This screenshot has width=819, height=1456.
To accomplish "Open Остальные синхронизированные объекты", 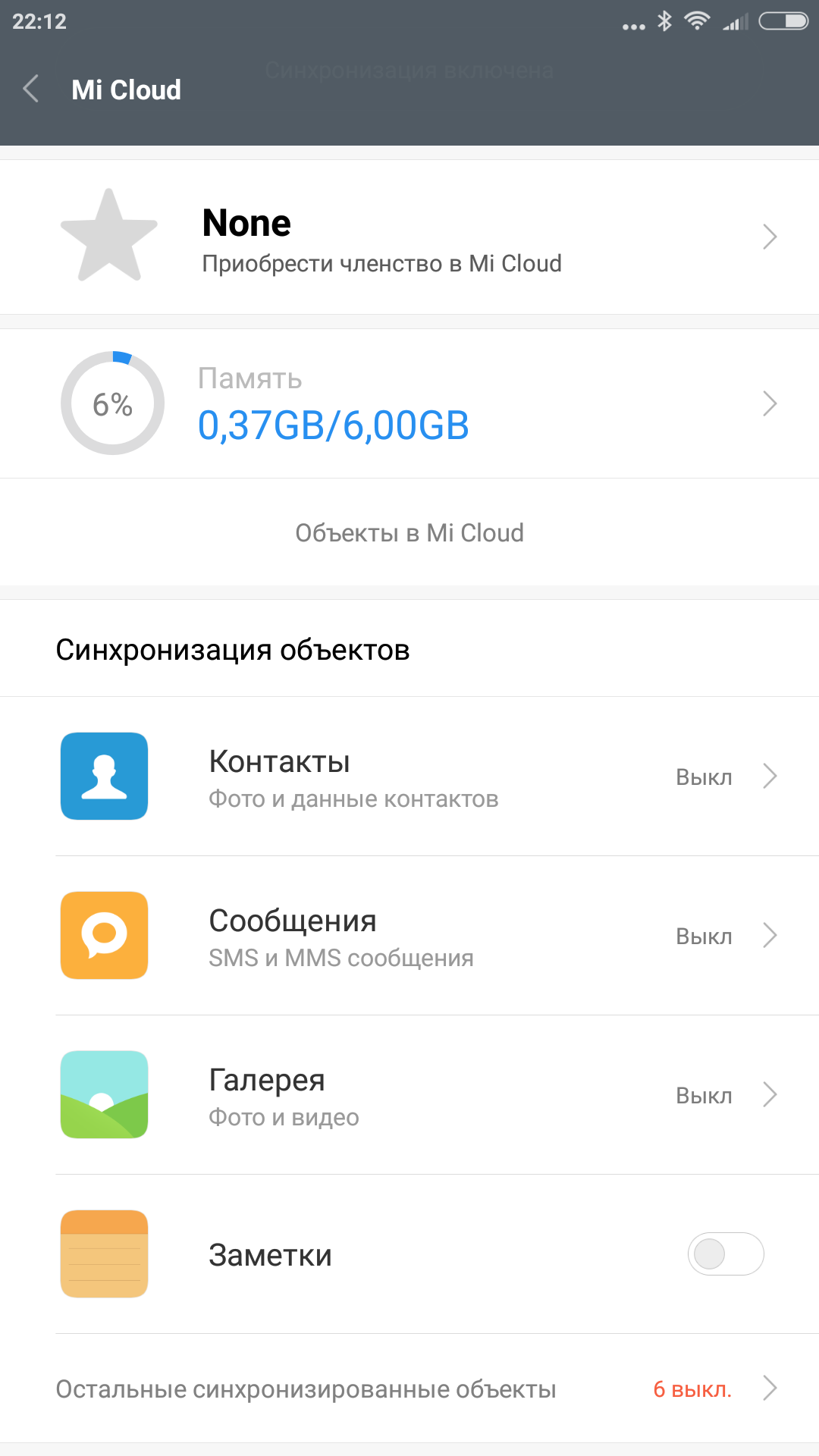I will pyautogui.click(x=409, y=1389).
